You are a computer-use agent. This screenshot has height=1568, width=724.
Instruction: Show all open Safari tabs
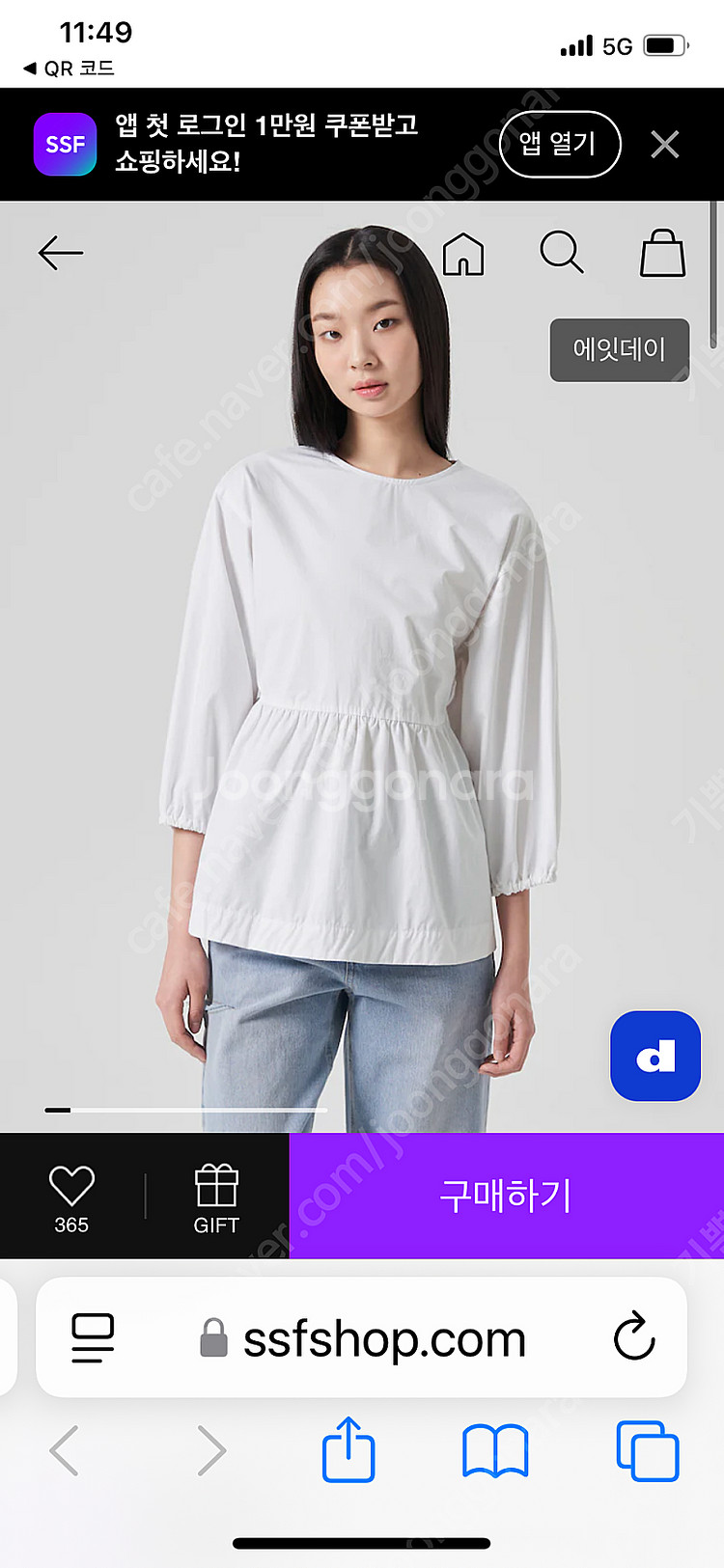[648, 1450]
